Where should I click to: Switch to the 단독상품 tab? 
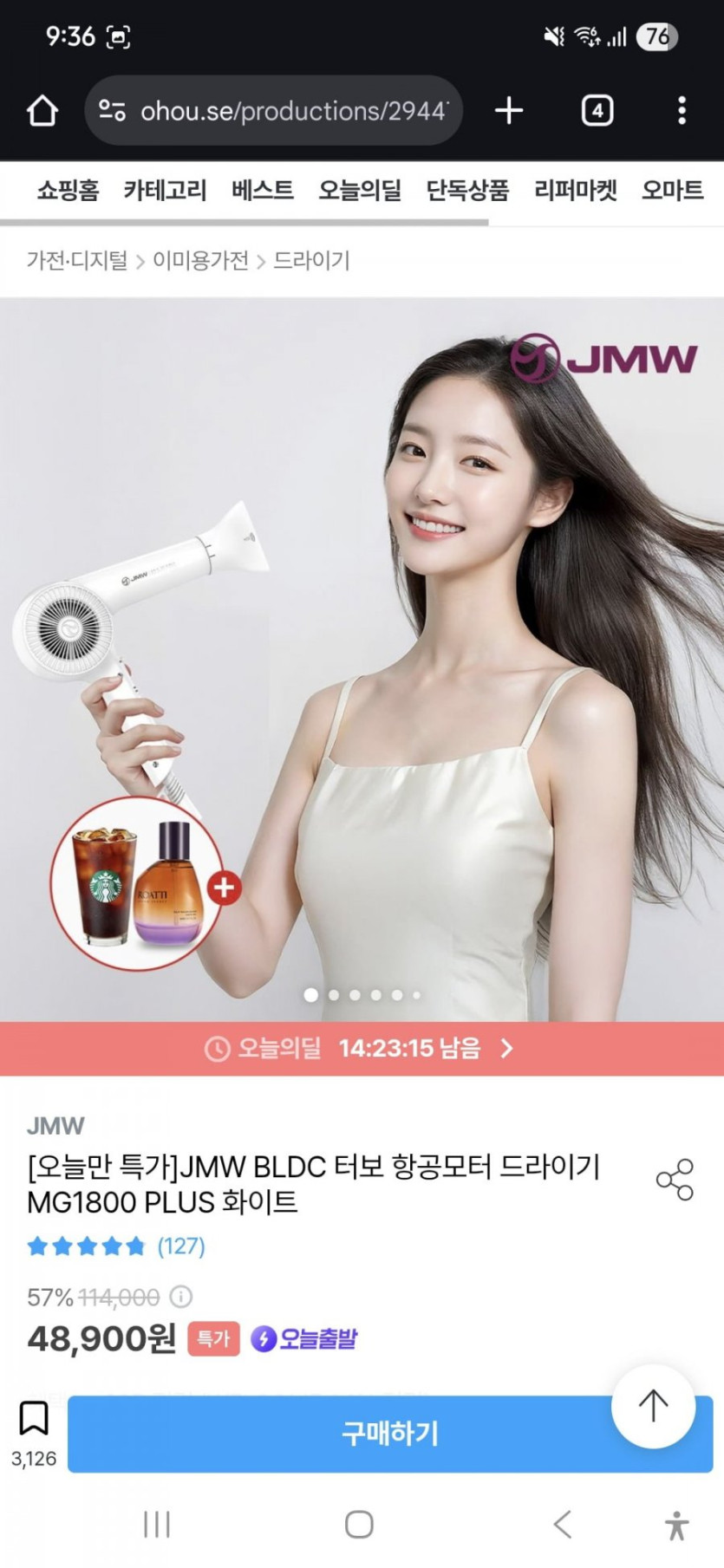467,190
